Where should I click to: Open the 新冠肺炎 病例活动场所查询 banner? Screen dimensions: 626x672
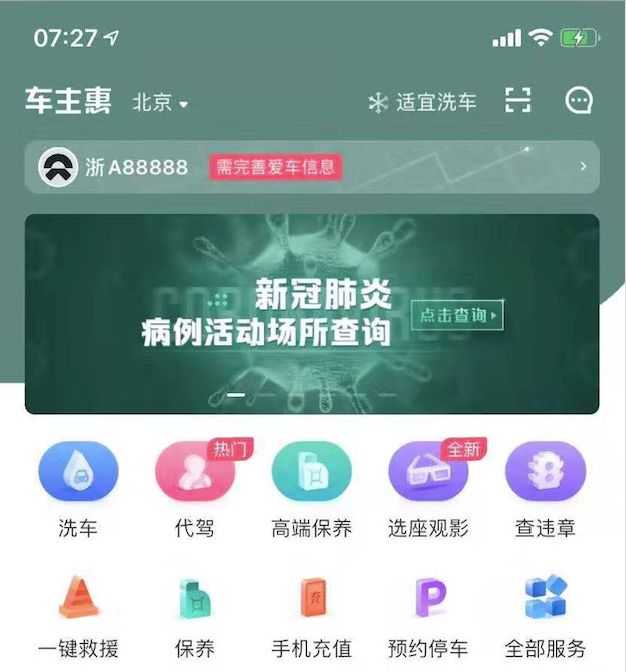[x=312, y=314]
